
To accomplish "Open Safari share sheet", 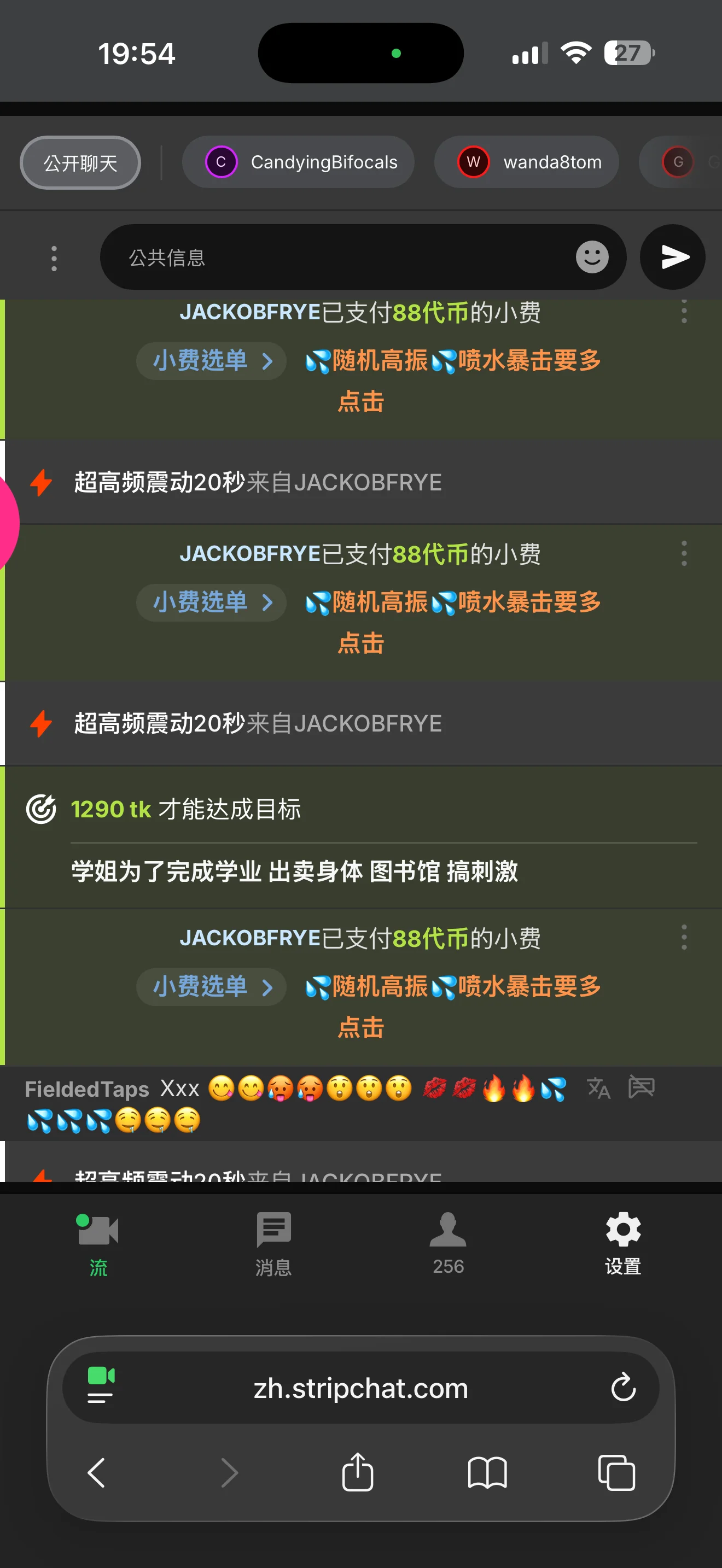I will coord(357,1473).
